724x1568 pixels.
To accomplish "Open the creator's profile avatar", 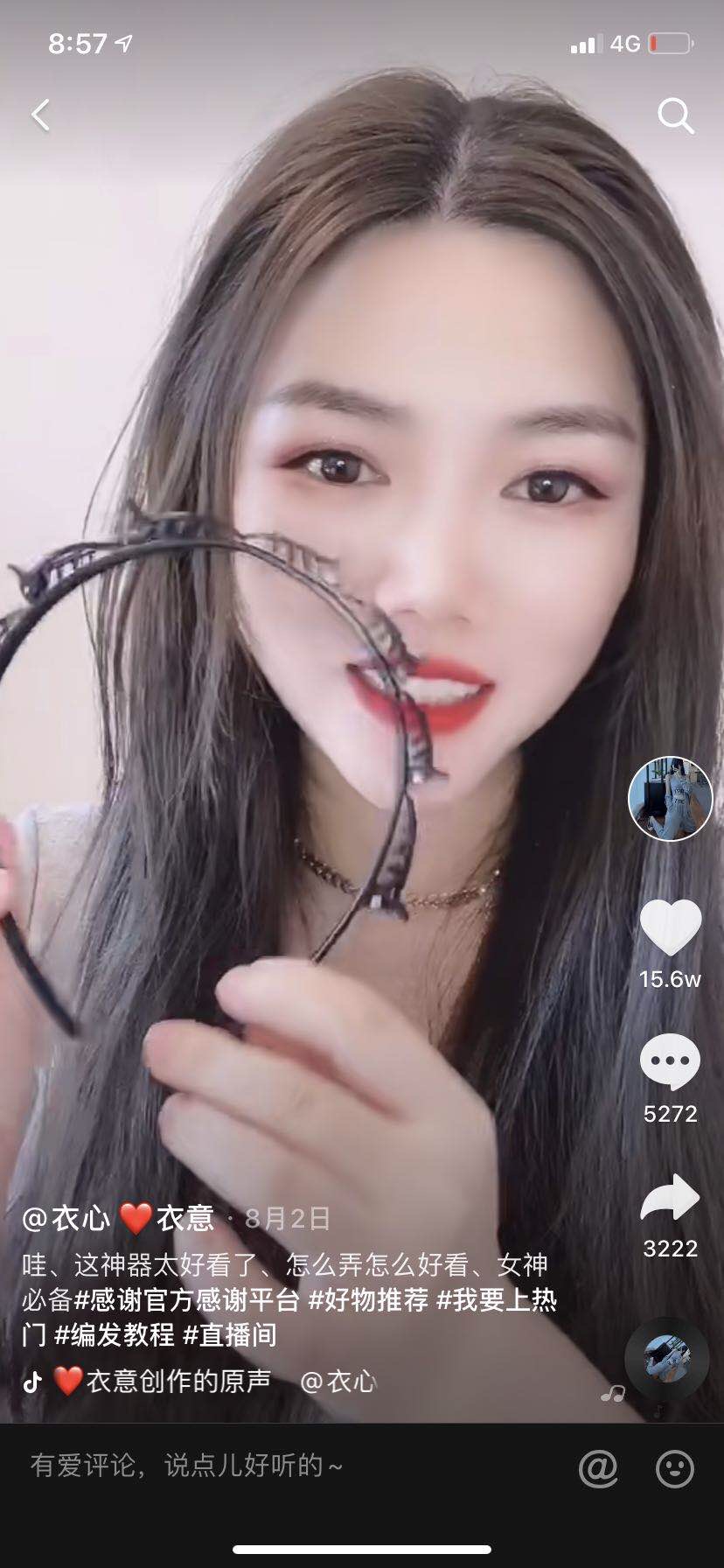I will [x=671, y=798].
